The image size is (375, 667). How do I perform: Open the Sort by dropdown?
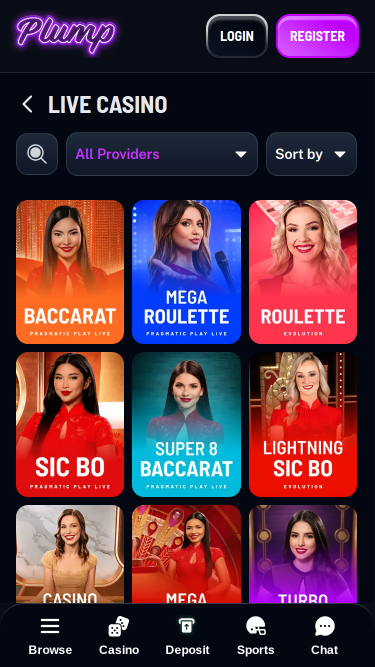pyautogui.click(x=311, y=154)
